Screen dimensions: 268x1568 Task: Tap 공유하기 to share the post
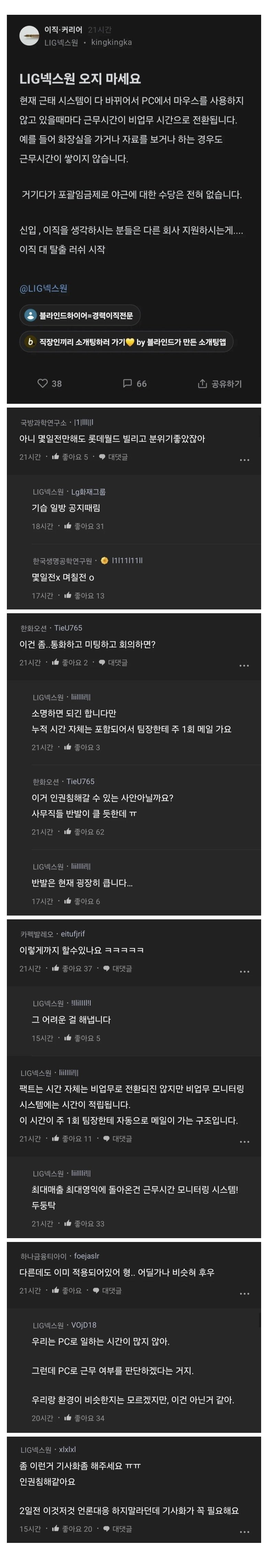click(220, 383)
